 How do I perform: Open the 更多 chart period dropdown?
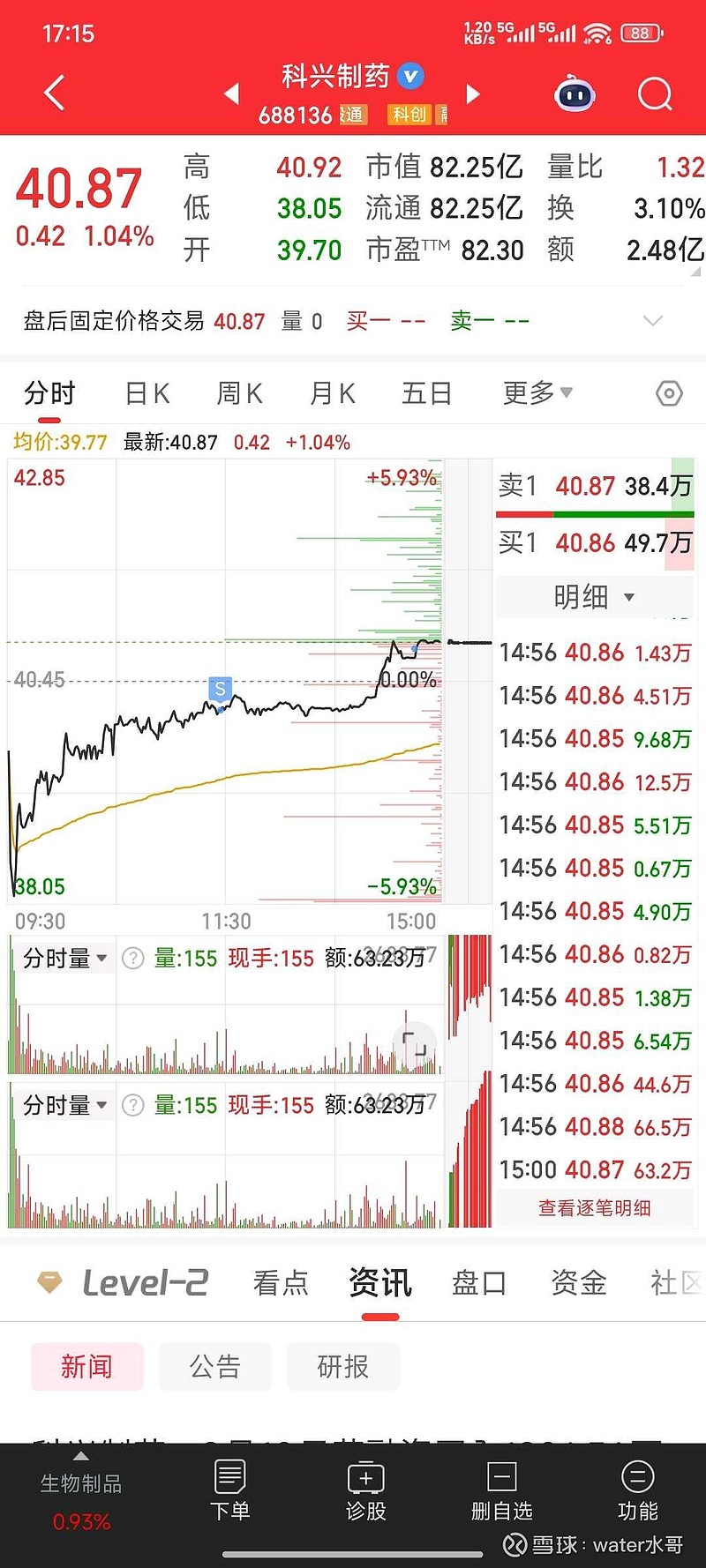click(537, 393)
